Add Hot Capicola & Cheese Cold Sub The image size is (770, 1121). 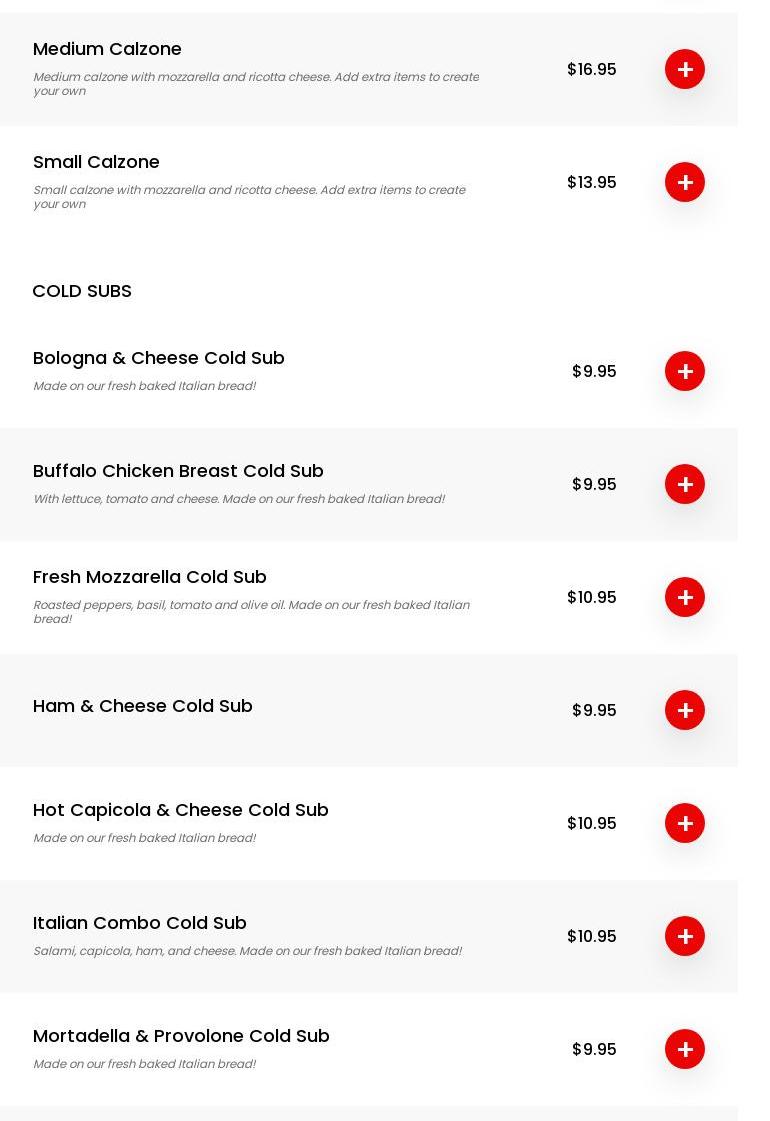coord(685,823)
